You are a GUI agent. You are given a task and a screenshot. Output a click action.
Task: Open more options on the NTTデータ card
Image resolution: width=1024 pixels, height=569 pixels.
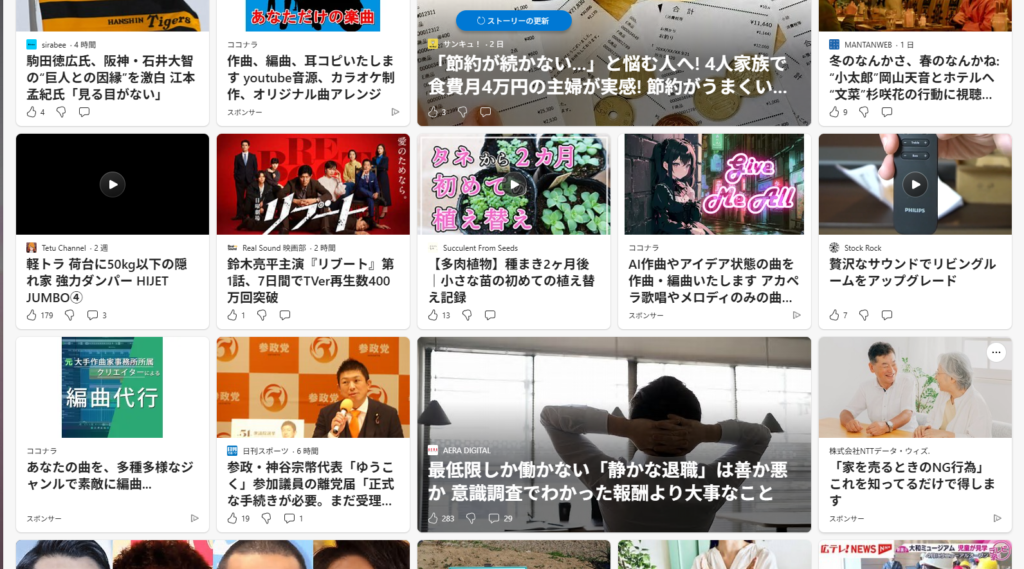coord(995,352)
